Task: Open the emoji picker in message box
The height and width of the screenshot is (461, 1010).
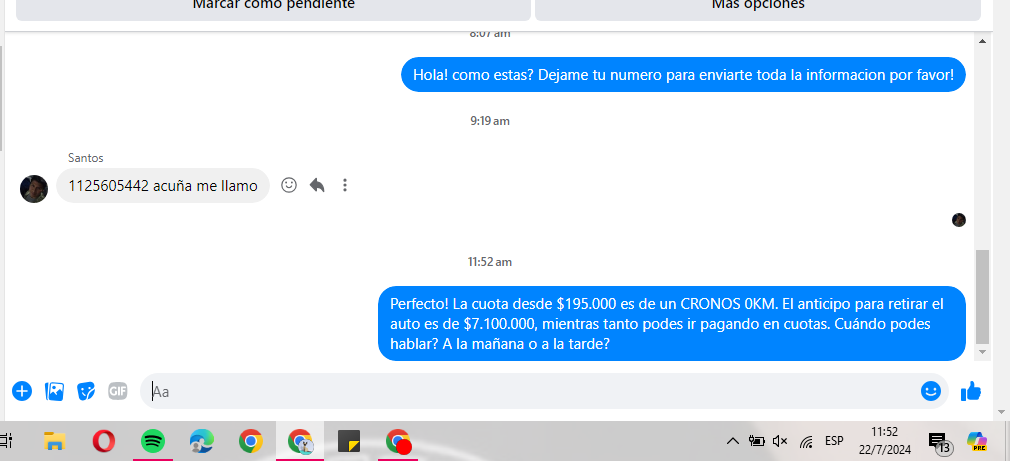Action: pyautogui.click(x=931, y=391)
